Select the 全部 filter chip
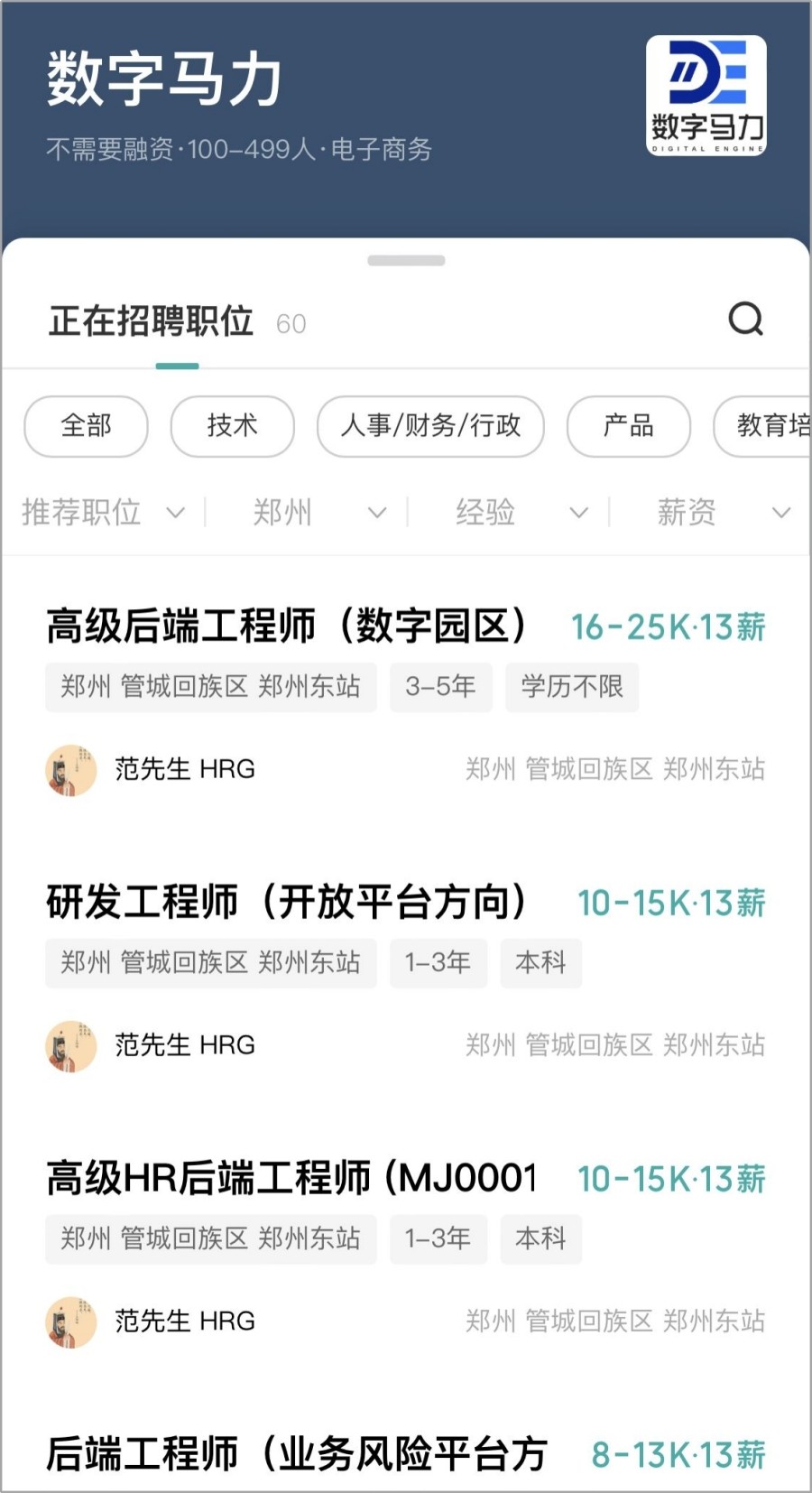Image resolution: width=812 pixels, height=1493 pixels. pyautogui.click(x=86, y=426)
